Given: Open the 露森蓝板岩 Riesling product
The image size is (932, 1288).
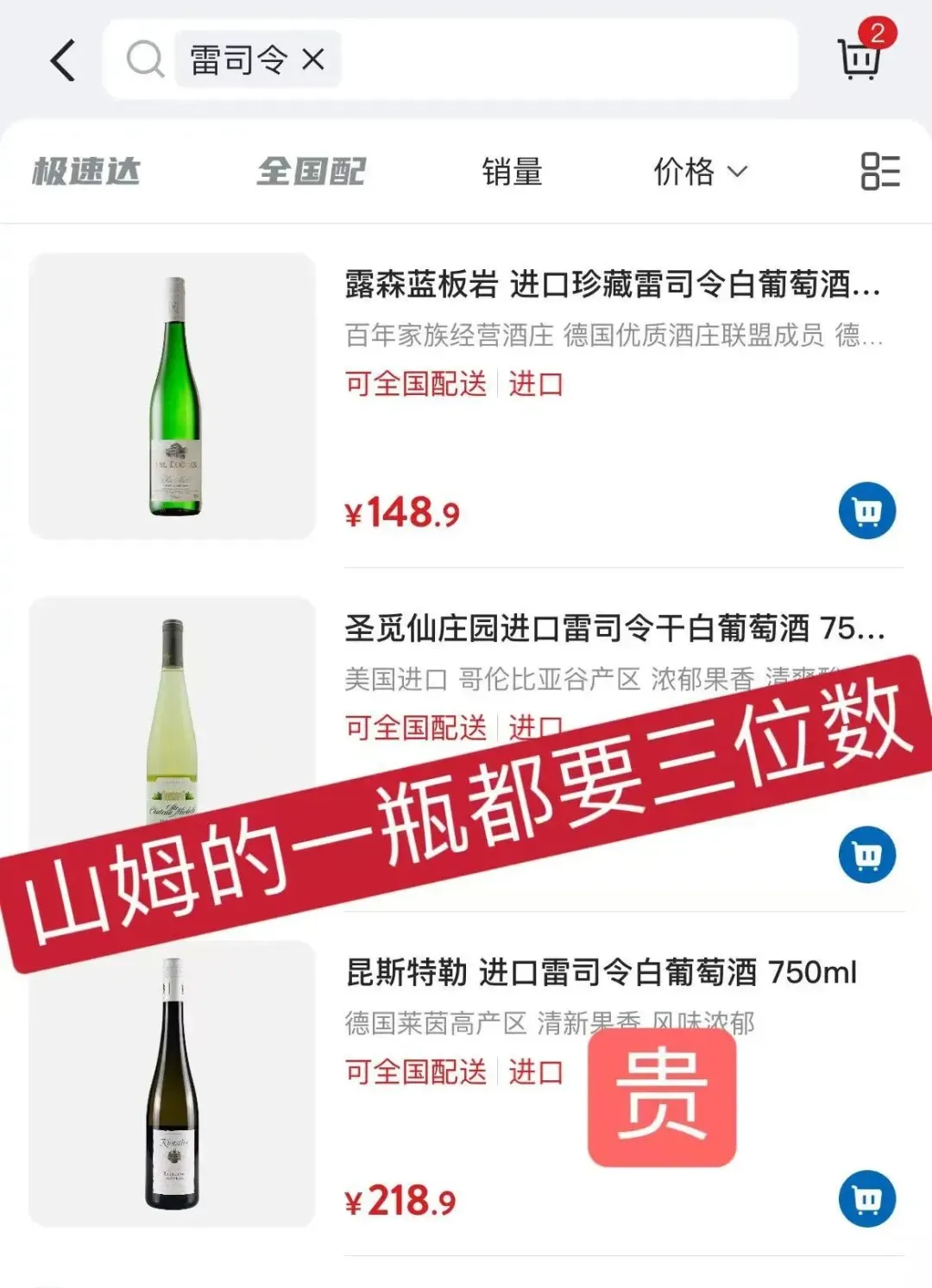Looking at the screenshot, I should point(613,284).
